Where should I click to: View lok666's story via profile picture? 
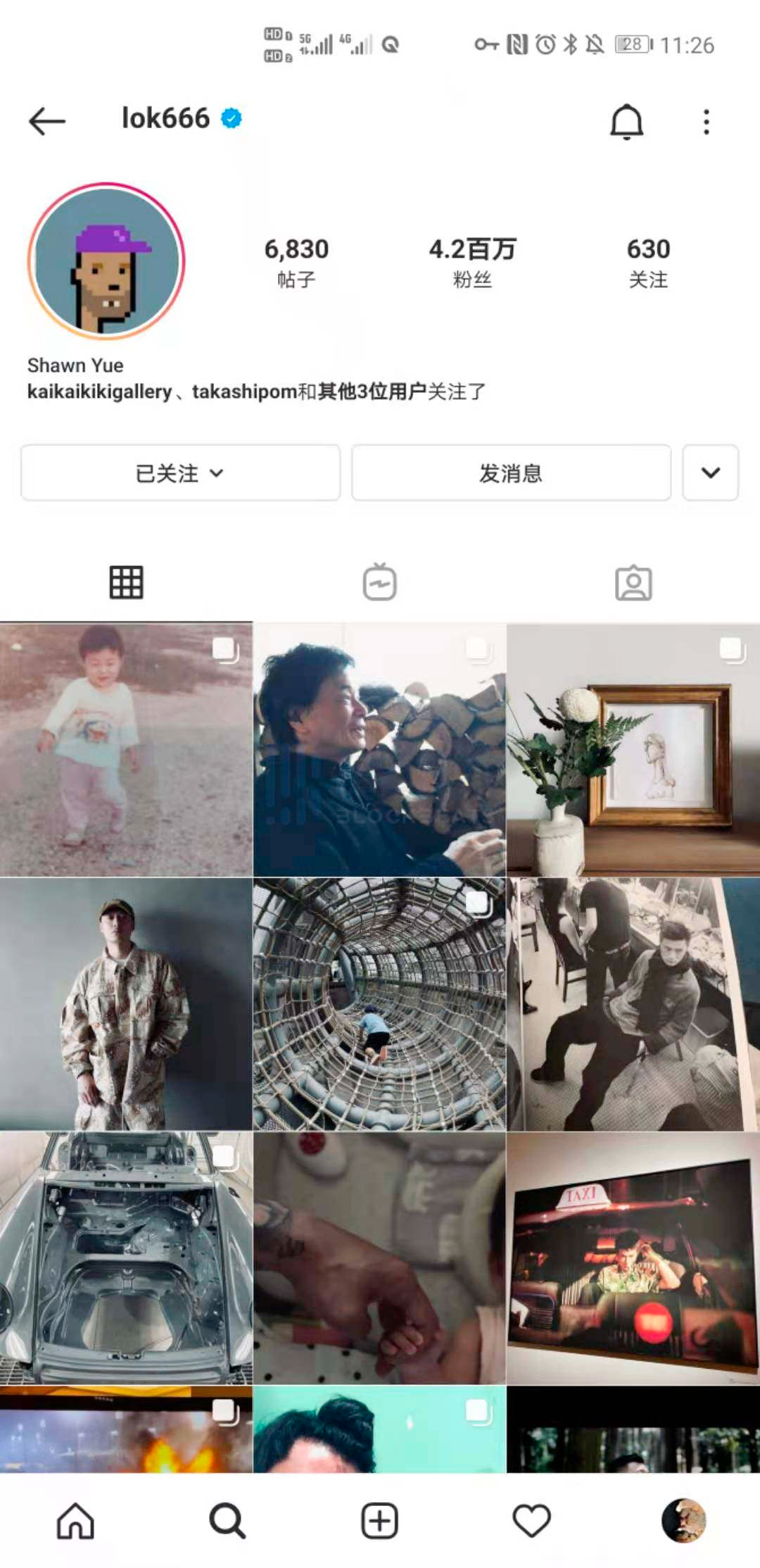[106, 261]
